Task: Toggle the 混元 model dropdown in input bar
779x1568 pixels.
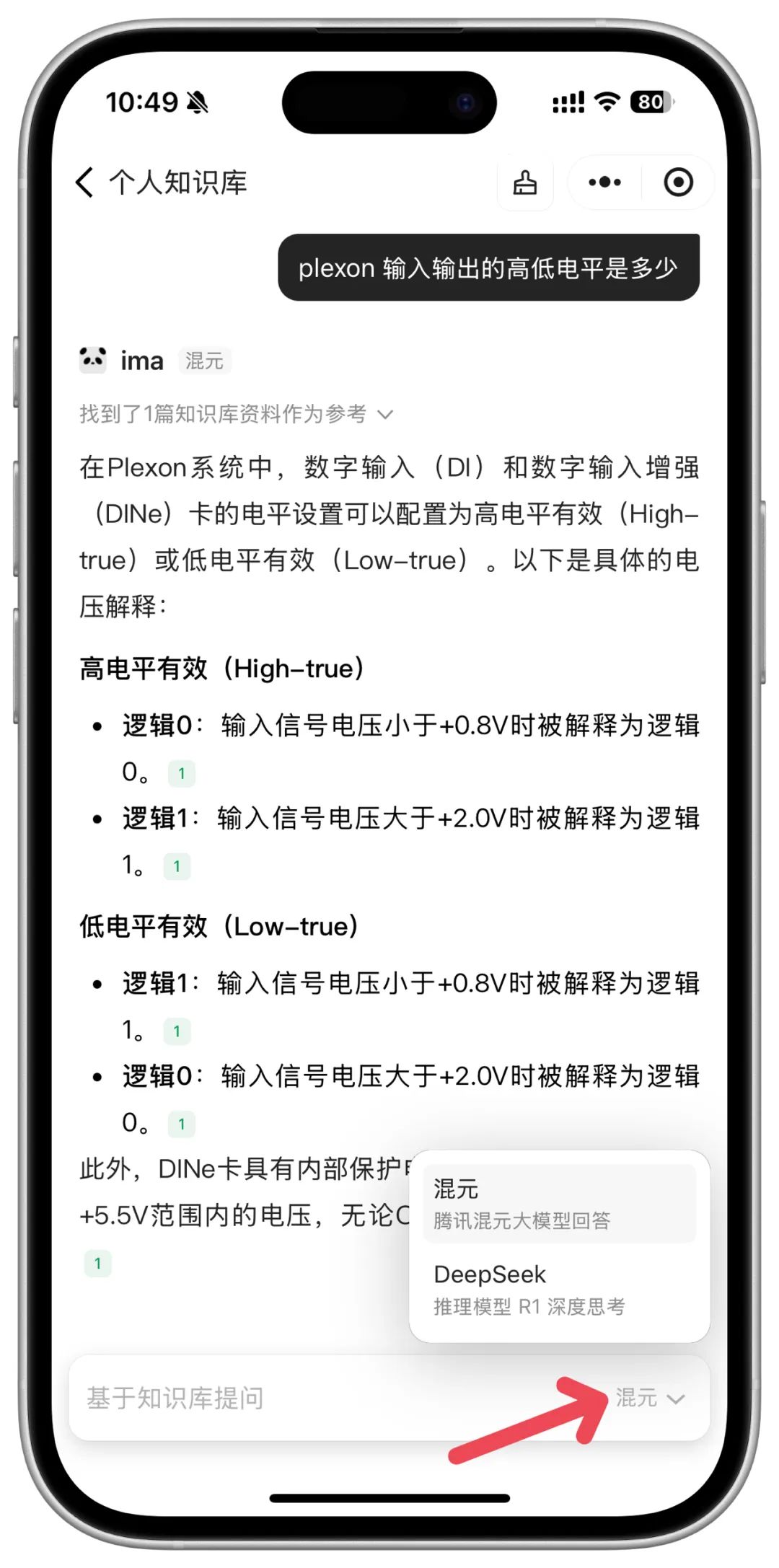Action: tap(649, 1398)
